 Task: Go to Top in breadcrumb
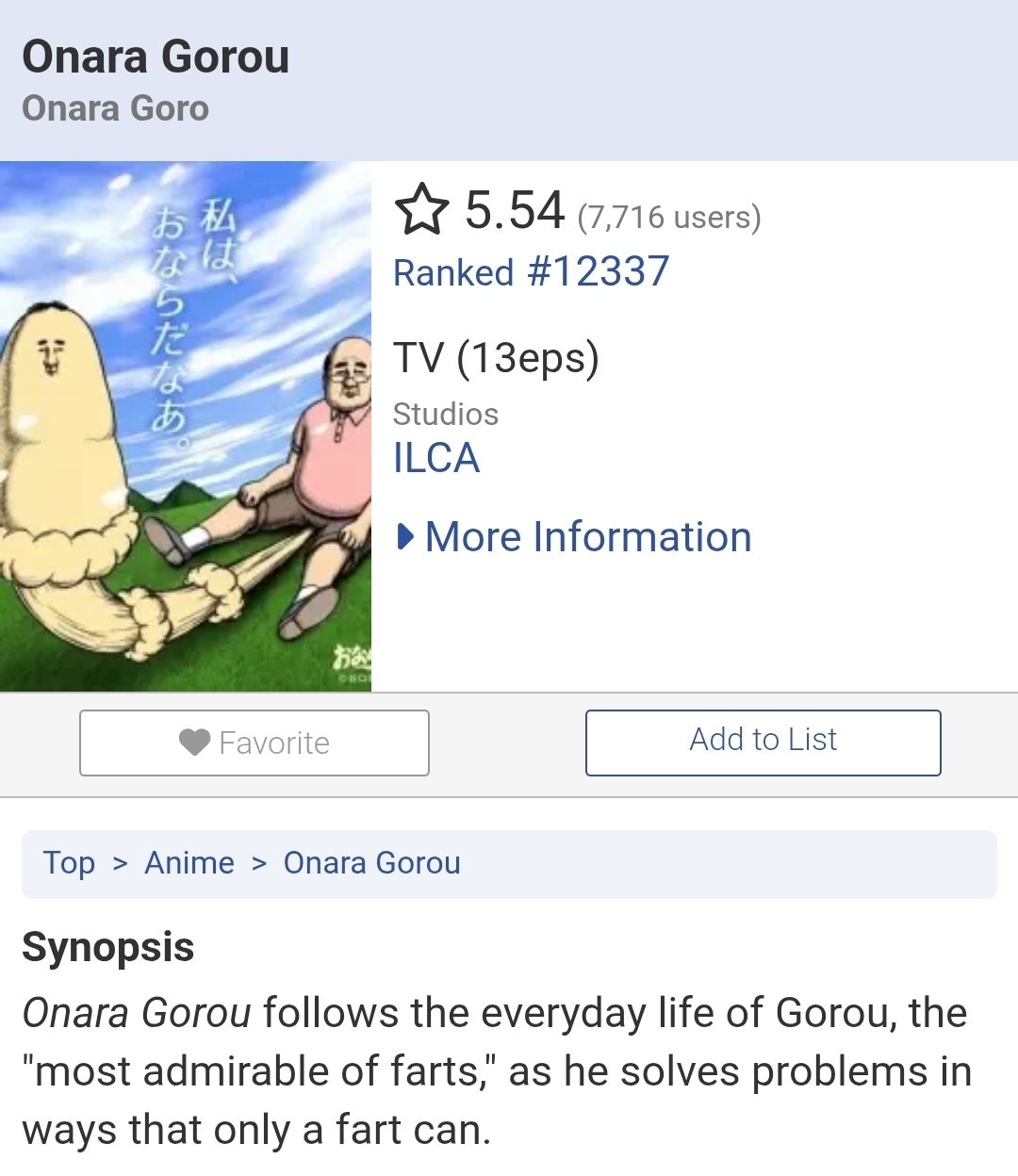[x=69, y=863]
